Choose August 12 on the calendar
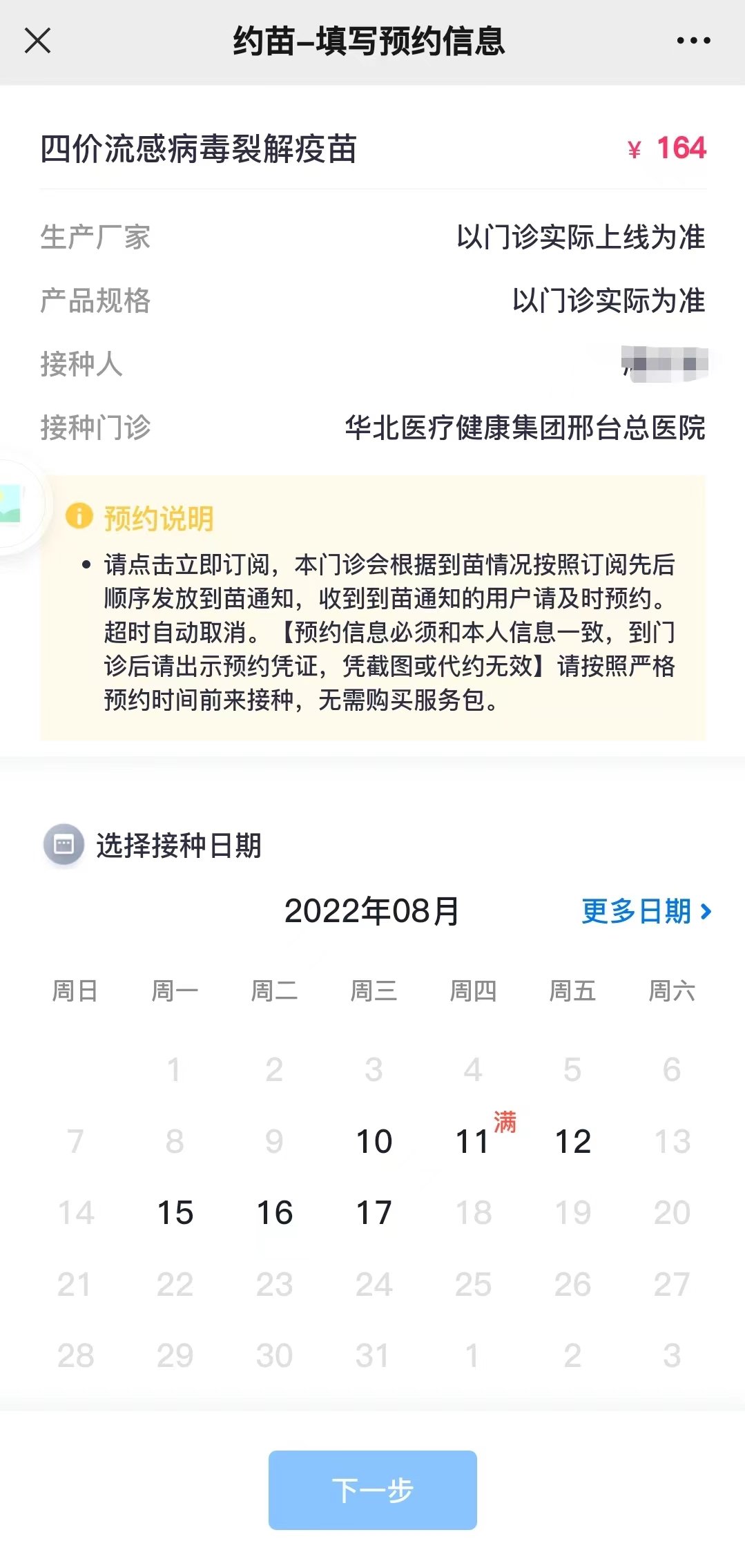The height and width of the screenshot is (1568, 745). [x=572, y=1141]
